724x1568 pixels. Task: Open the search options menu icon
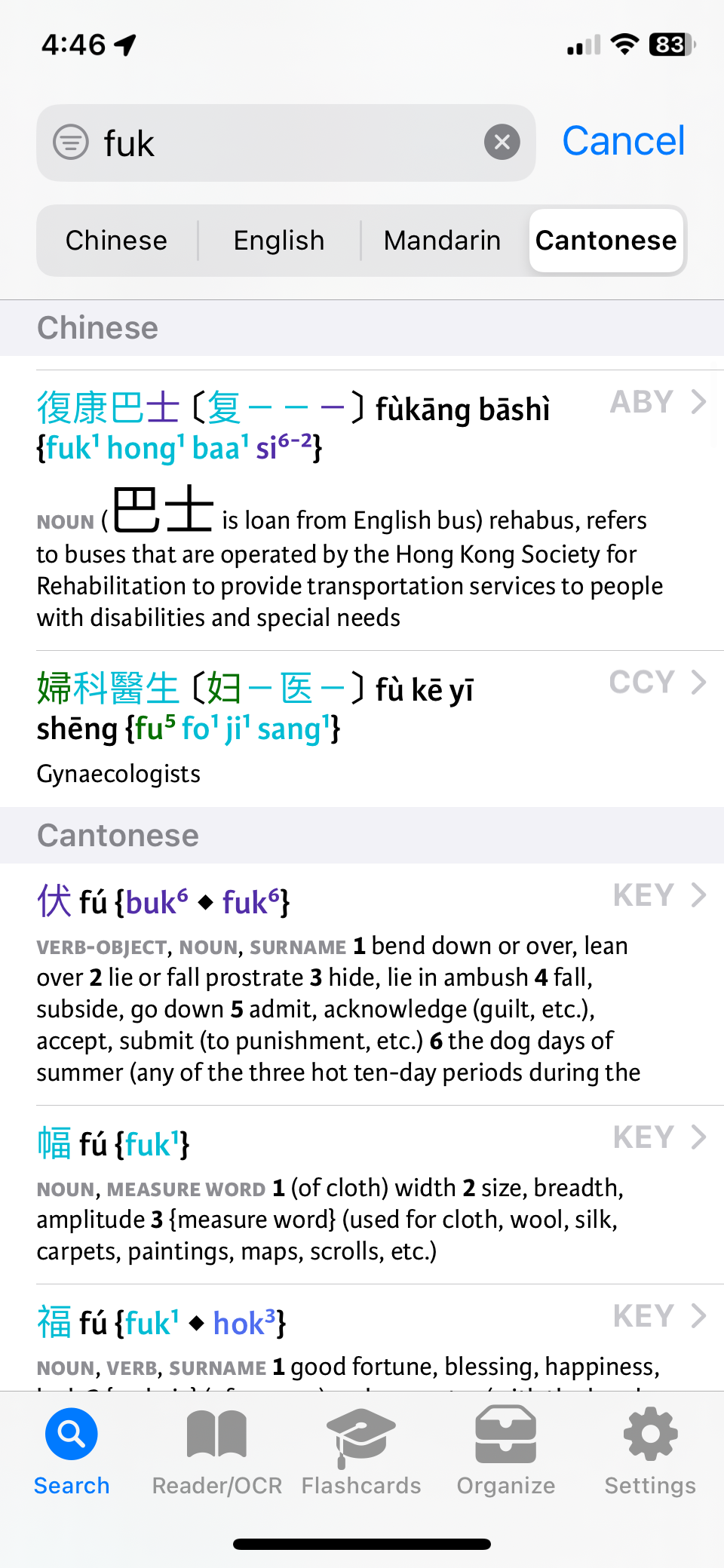coord(71,143)
